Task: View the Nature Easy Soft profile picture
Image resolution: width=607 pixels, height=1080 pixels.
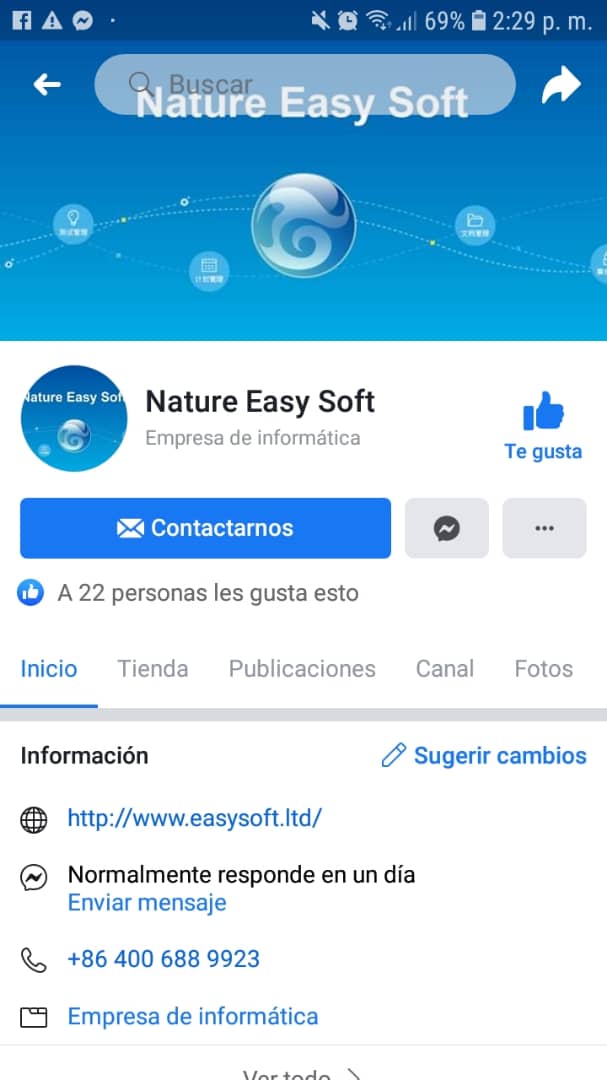Action: pos(74,419)
